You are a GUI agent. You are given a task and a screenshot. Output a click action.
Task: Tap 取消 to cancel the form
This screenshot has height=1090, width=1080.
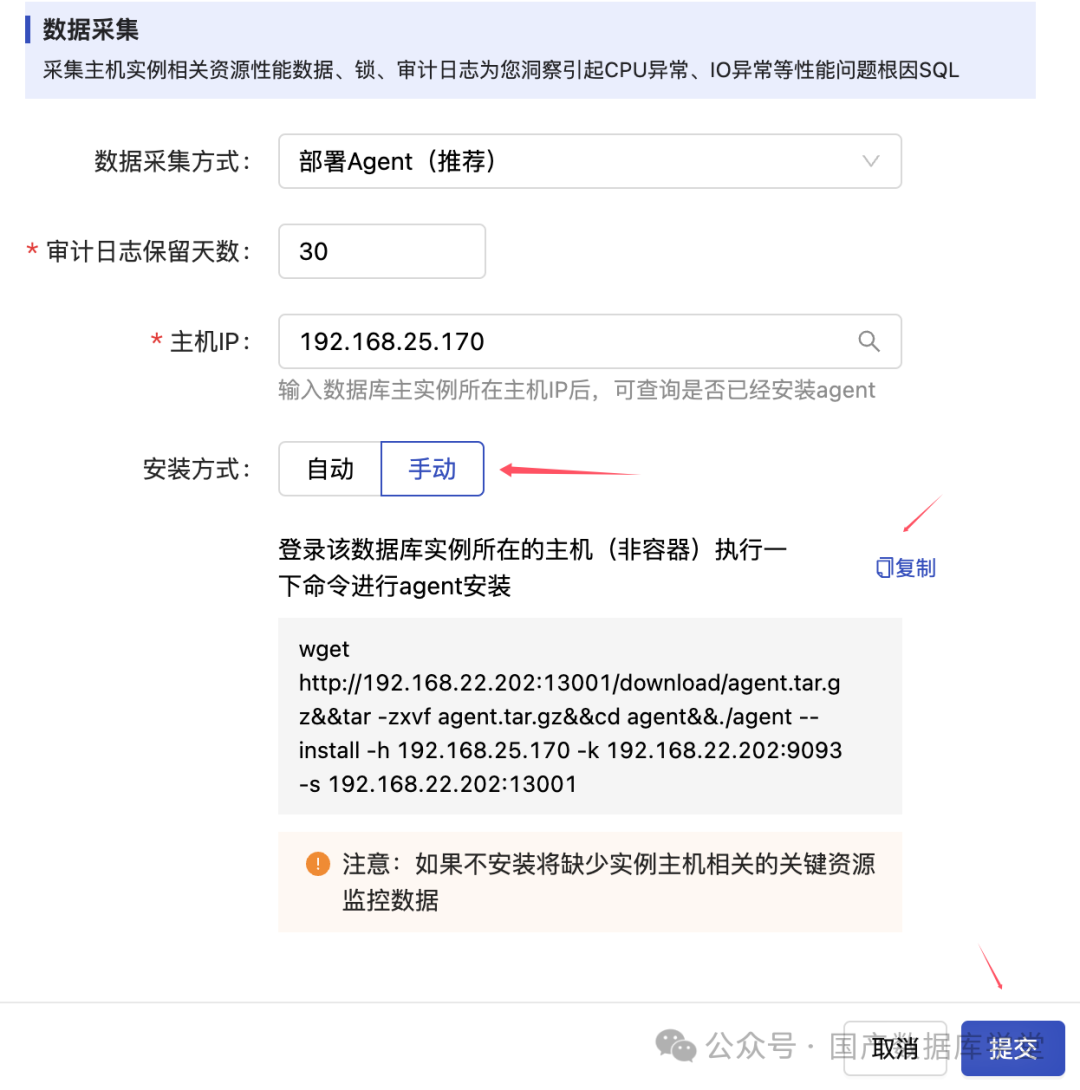click(x=893, y=1048)
